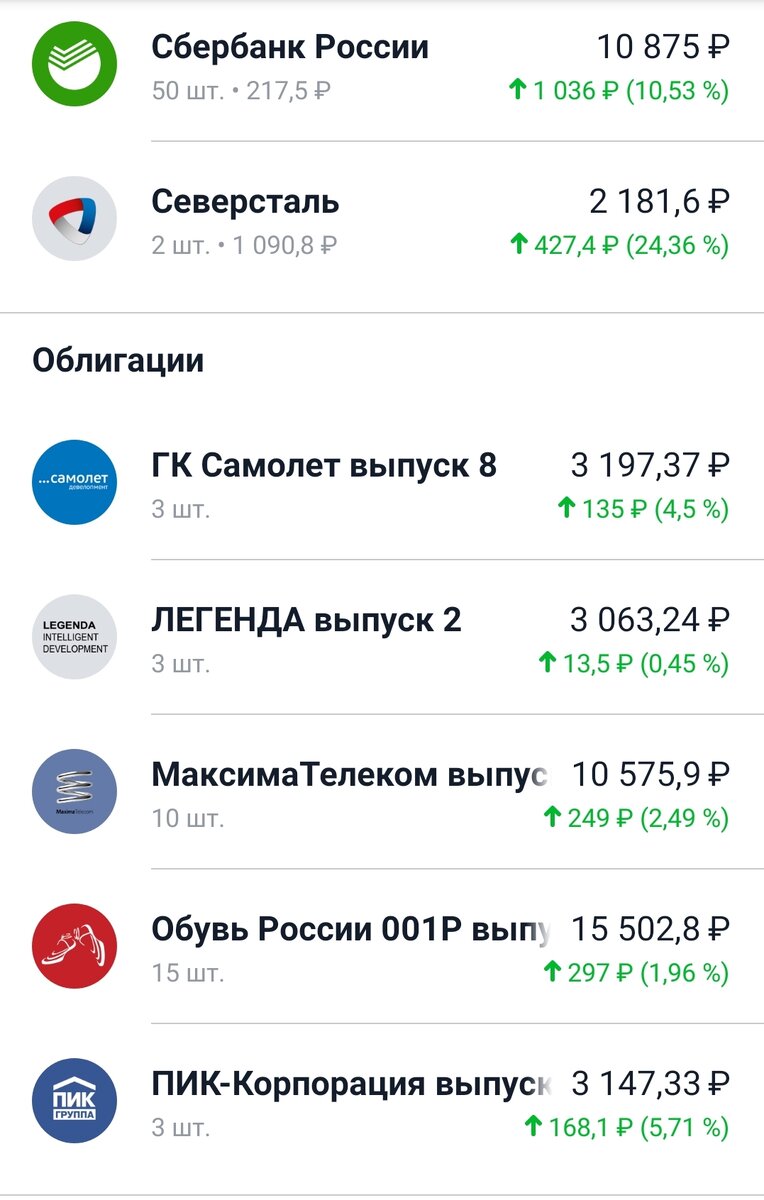
Task: Open the Сбербанк России position details
Action: pyautogui.click(x=290, y=46)
